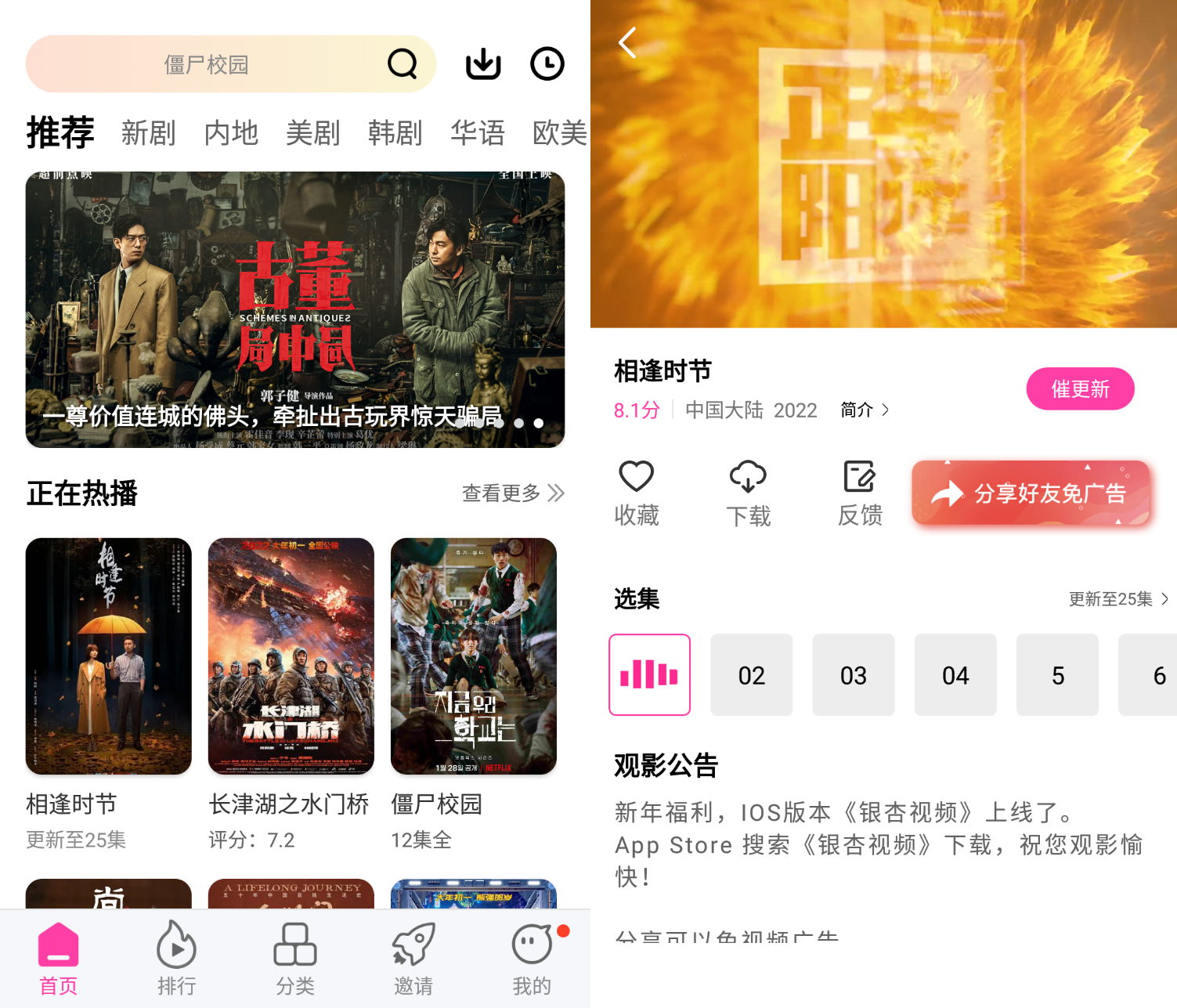Tap 分享好友免广告 share button
Viewport: 1177px width, 1008px height.
click(x=1030, y=493)
